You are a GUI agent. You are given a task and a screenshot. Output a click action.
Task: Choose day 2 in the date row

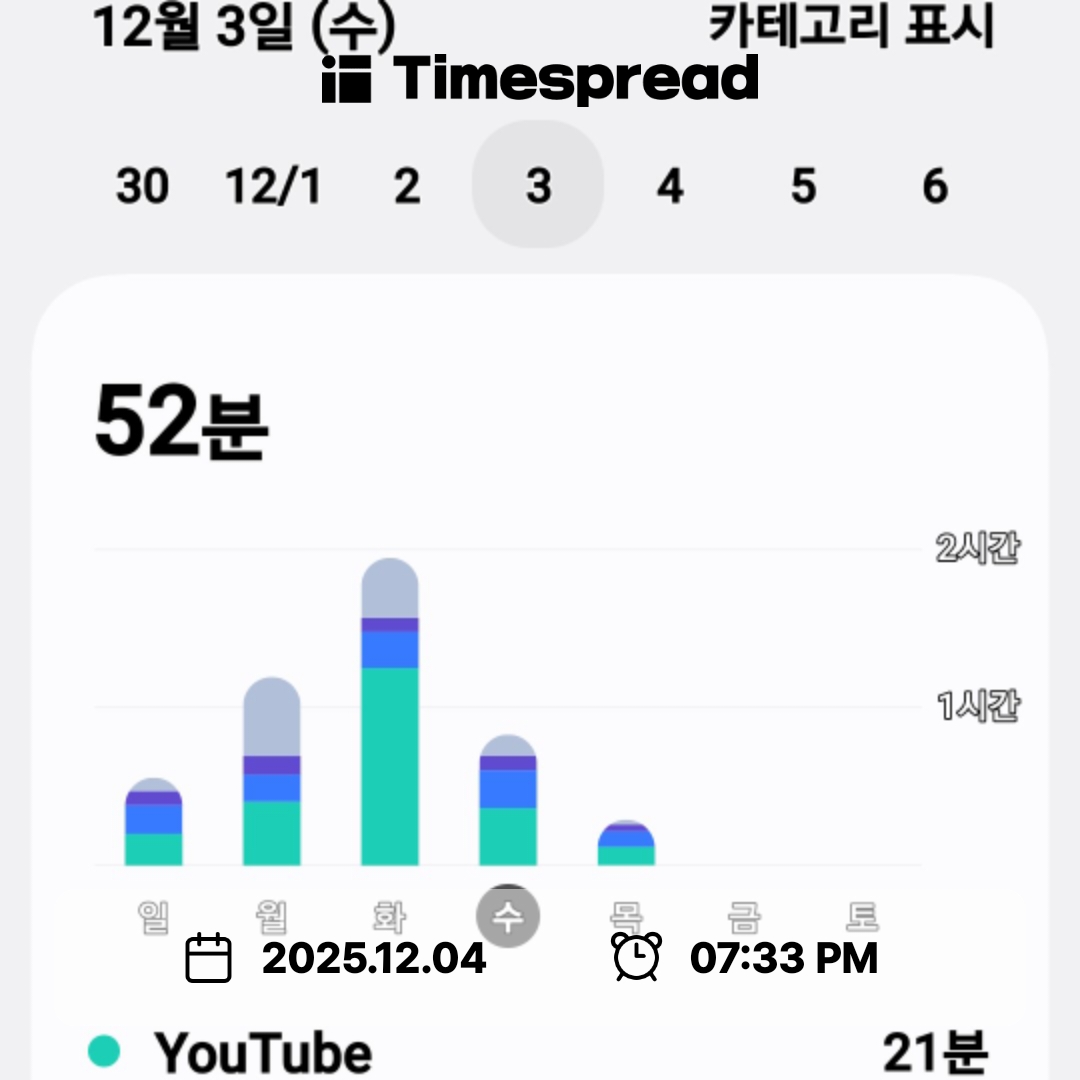(x=406, y=187)
